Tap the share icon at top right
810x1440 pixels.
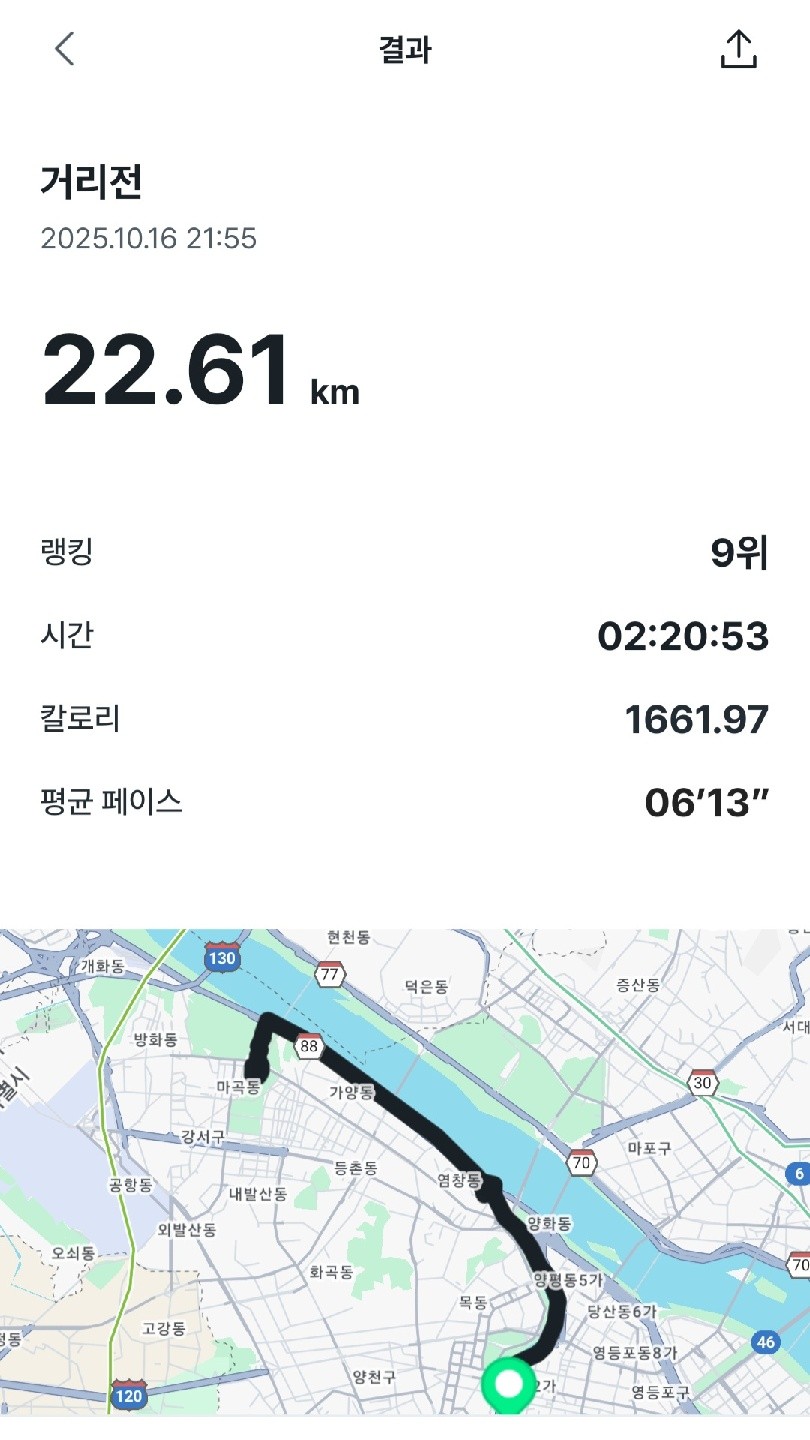coord(739,49)
